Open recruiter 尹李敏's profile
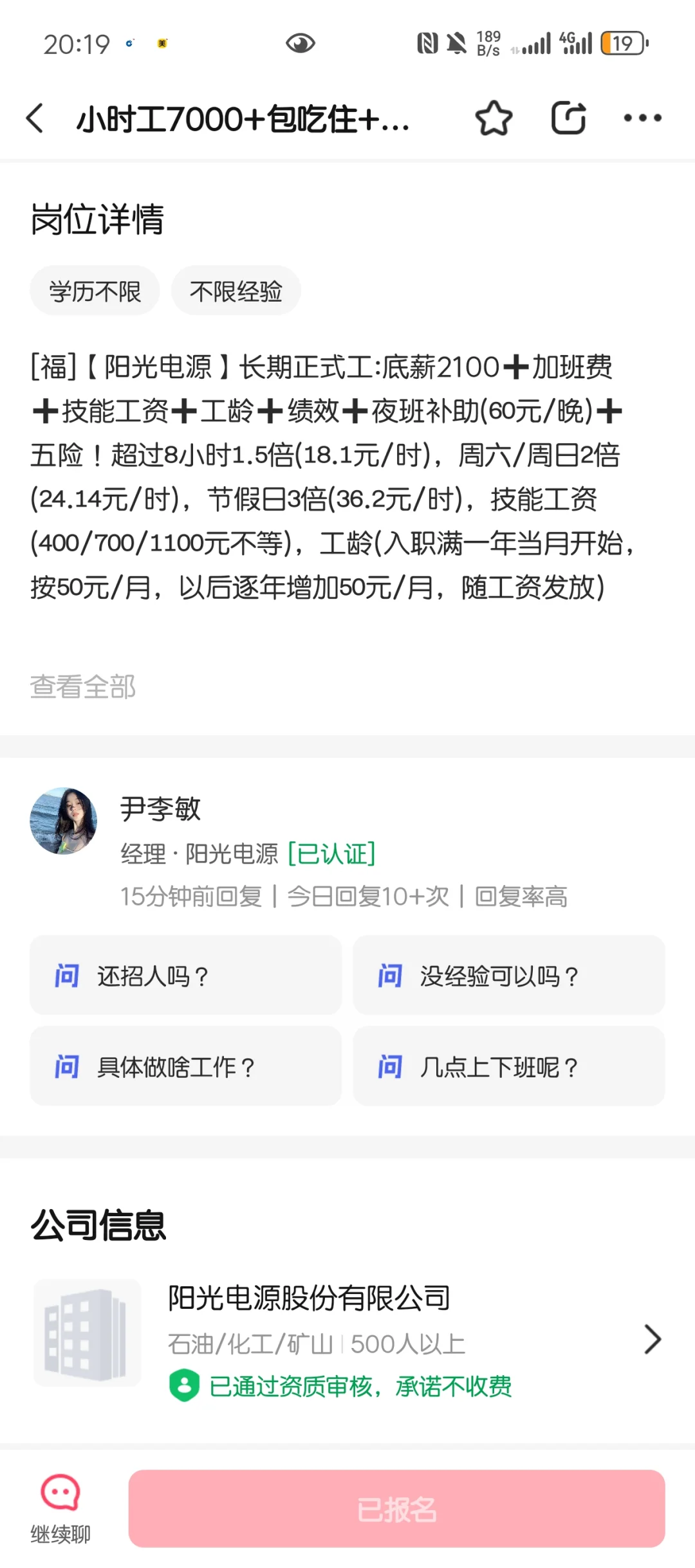695x1568 pixels. pyautogui.click(x=64, y=821)
